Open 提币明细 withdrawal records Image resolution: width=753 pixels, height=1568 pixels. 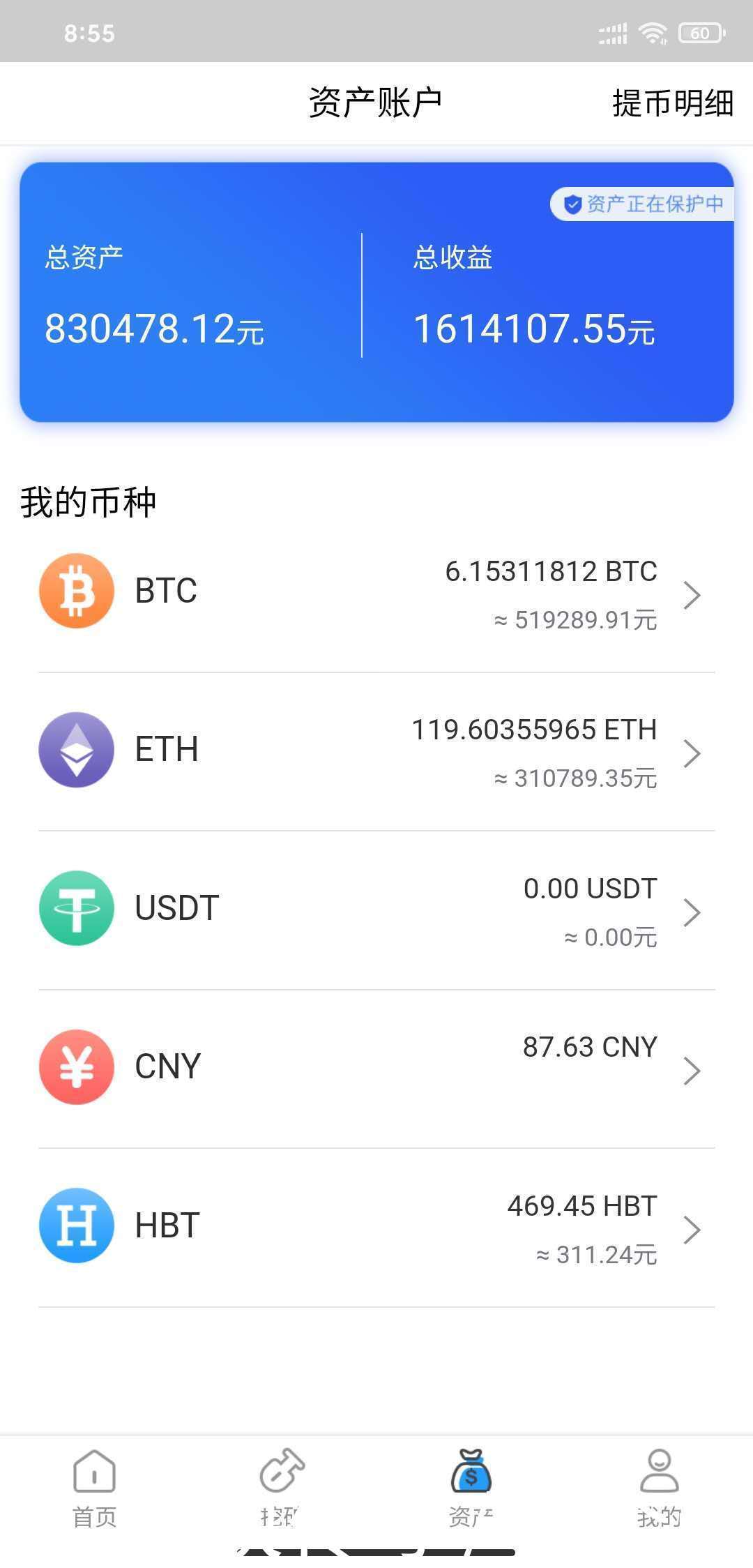(671, 102)
